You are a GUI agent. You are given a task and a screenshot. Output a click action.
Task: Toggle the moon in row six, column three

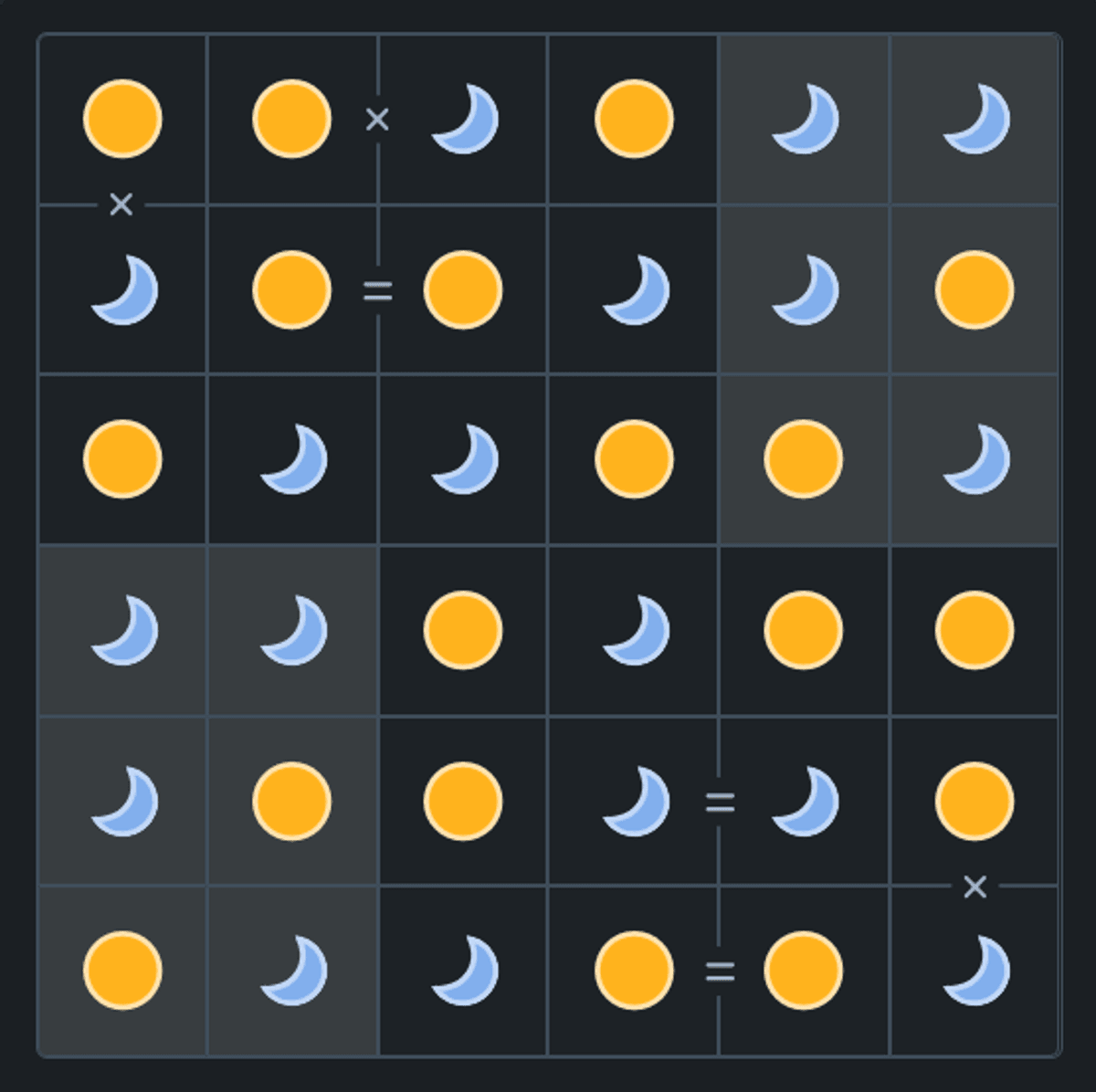click(464, 971)
